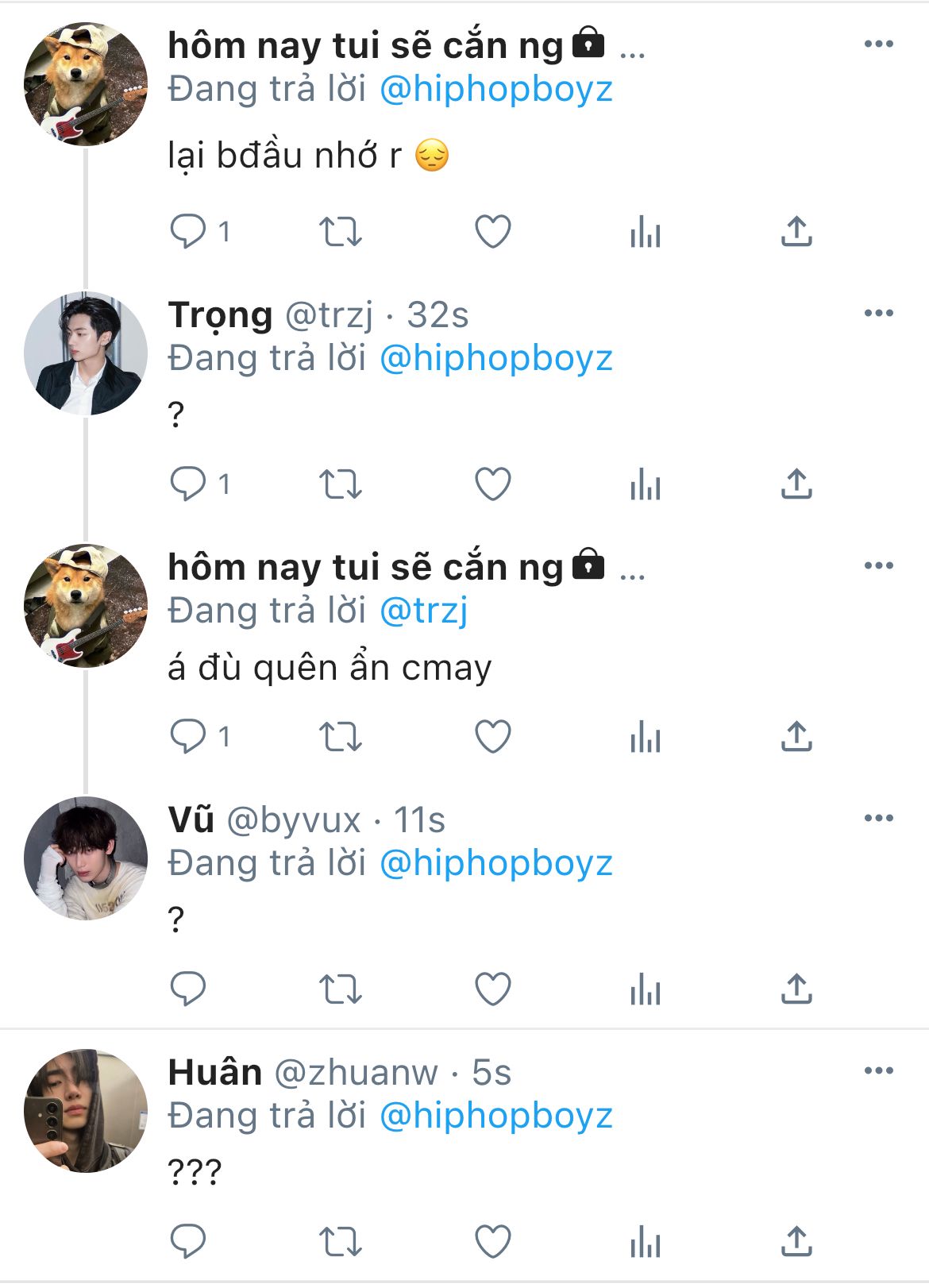This screenshot has width=929, height=1288.
Task: Retweet the "á đù quên ẩn cmay" tweet
Action: click(x=340, y=736)
